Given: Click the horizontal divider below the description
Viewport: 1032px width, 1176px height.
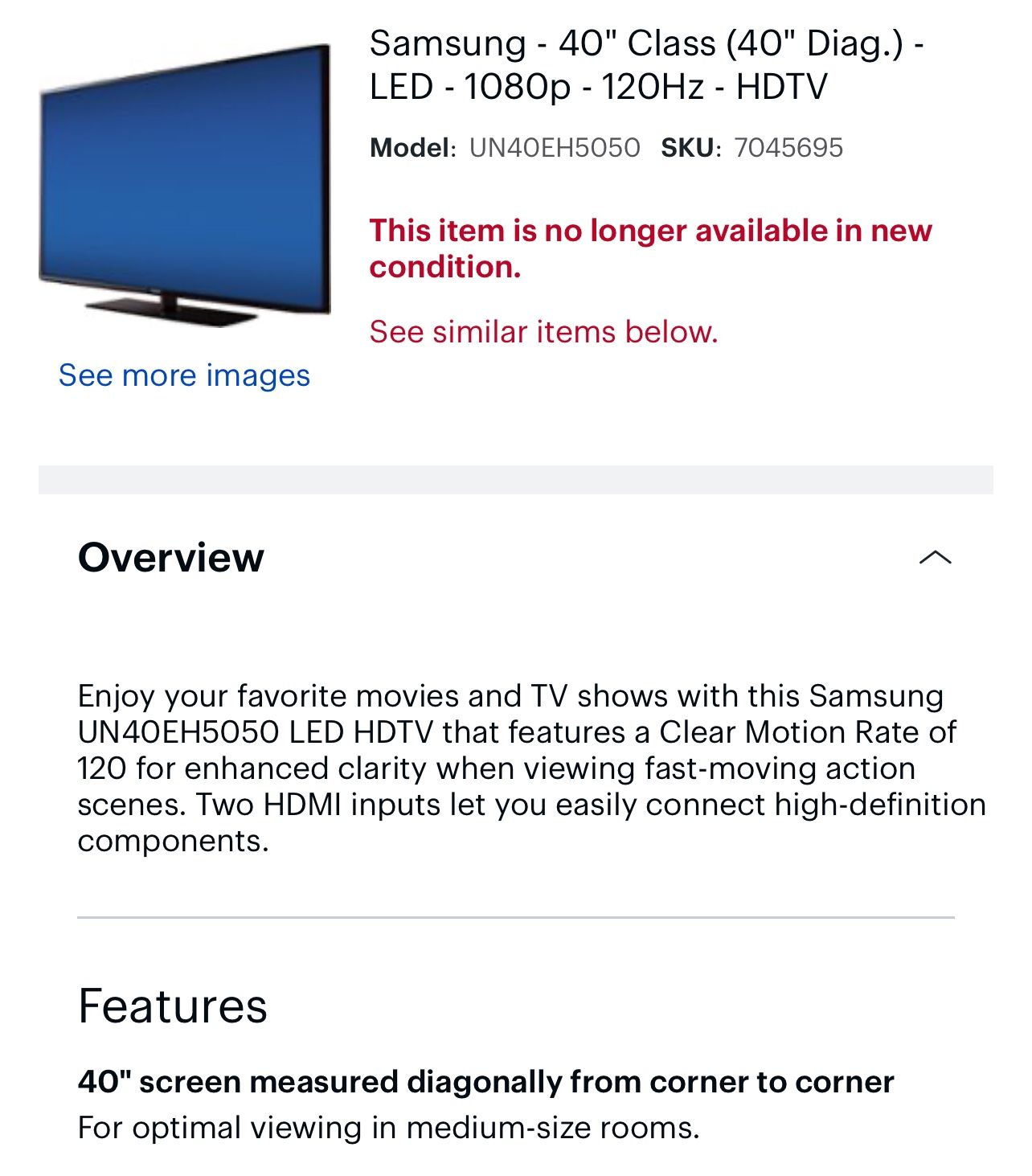Looking at the screenshot, I should pos(516,915).
